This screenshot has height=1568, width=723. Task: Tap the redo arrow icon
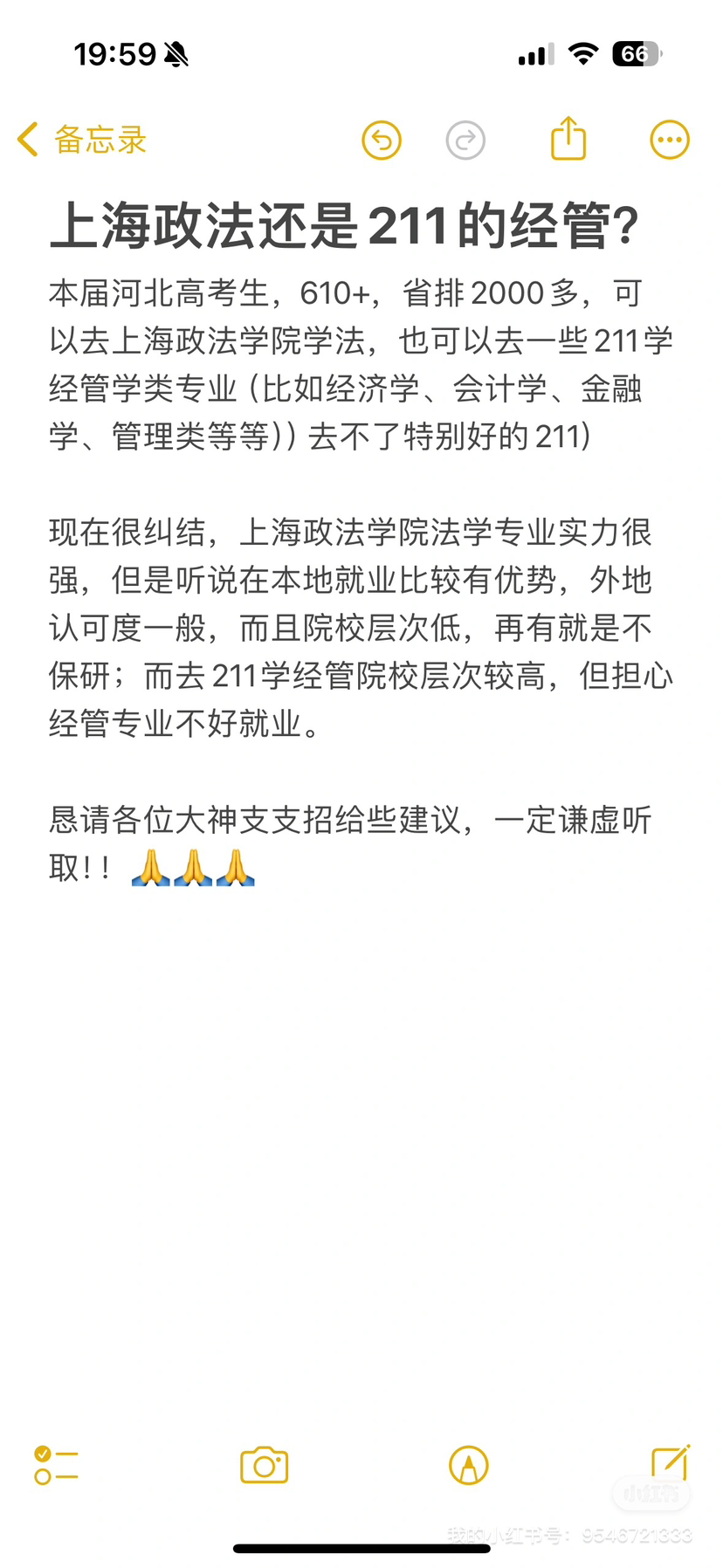tap(465, 140)
